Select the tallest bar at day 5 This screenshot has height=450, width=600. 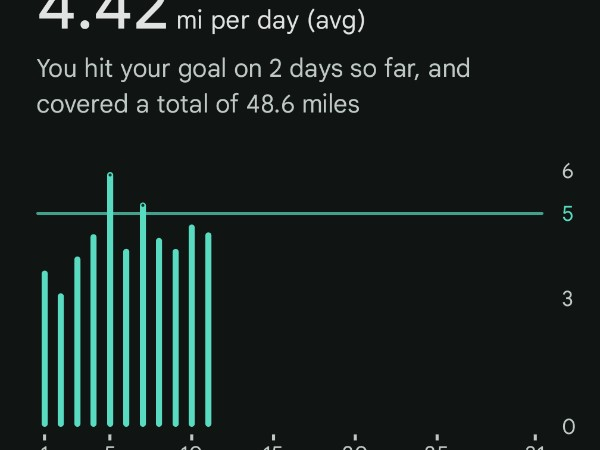[x=110, y=300]
